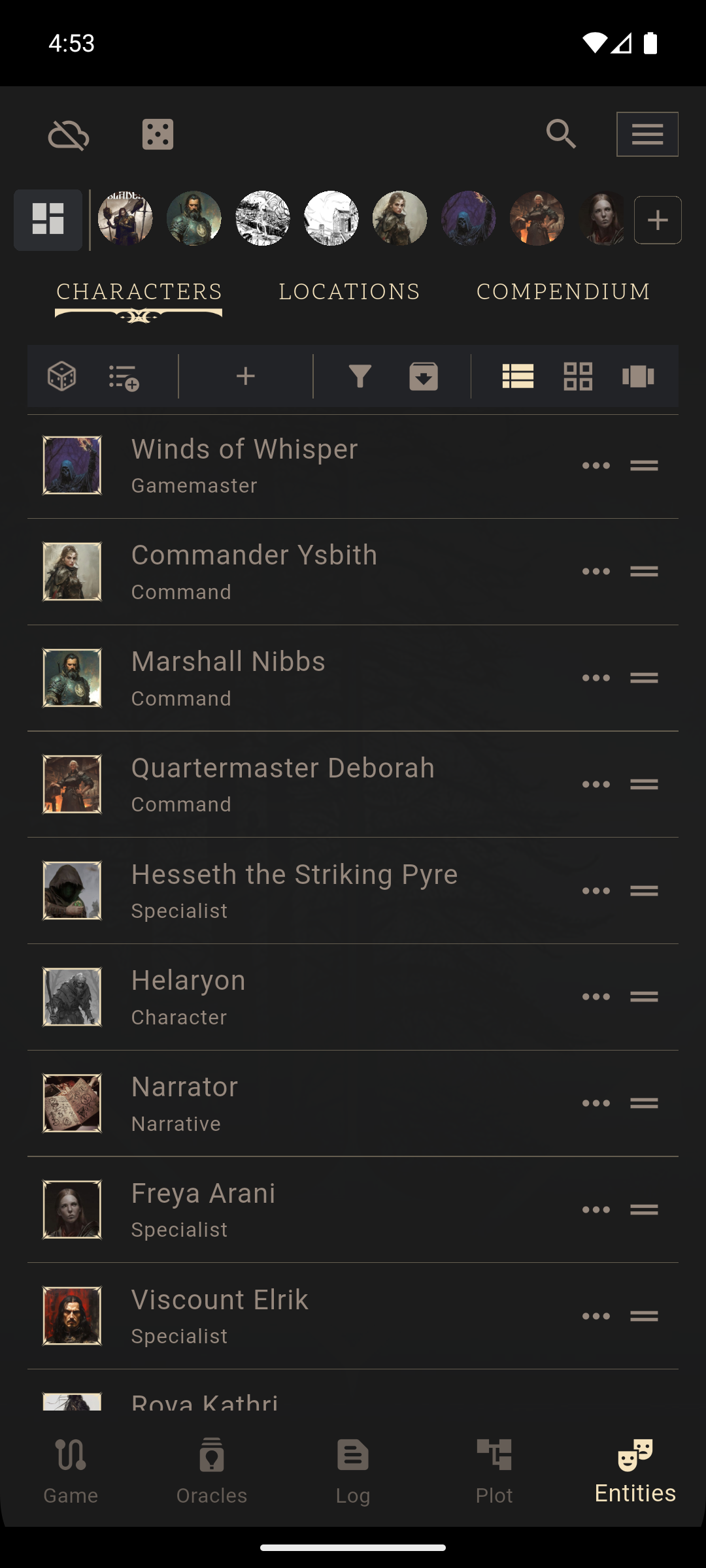Switch to the Locations tab
Viewport: 706px width, 1568px height.
pos(349,291)
